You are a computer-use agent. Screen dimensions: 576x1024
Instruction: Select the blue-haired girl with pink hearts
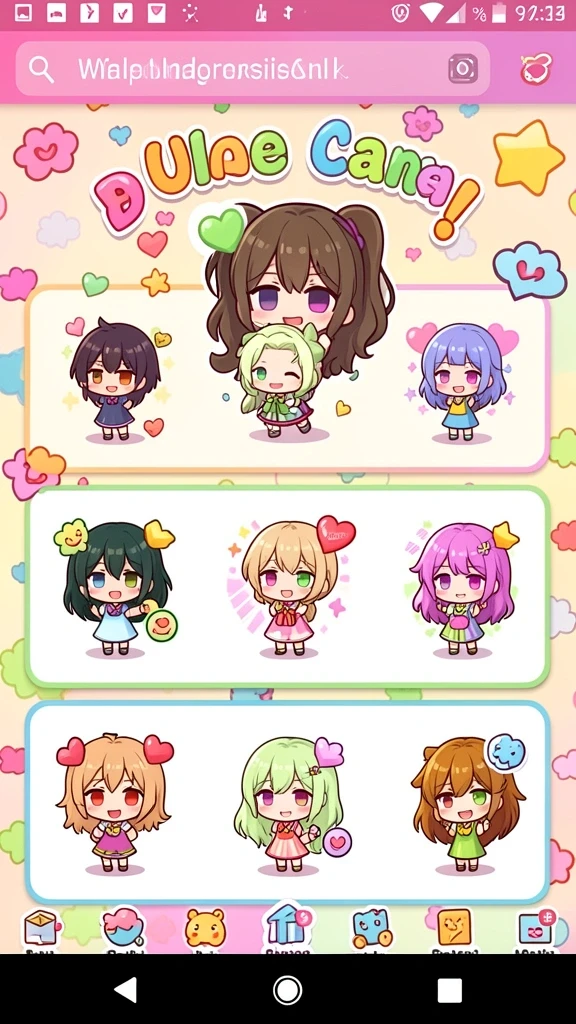pos(462,381)
